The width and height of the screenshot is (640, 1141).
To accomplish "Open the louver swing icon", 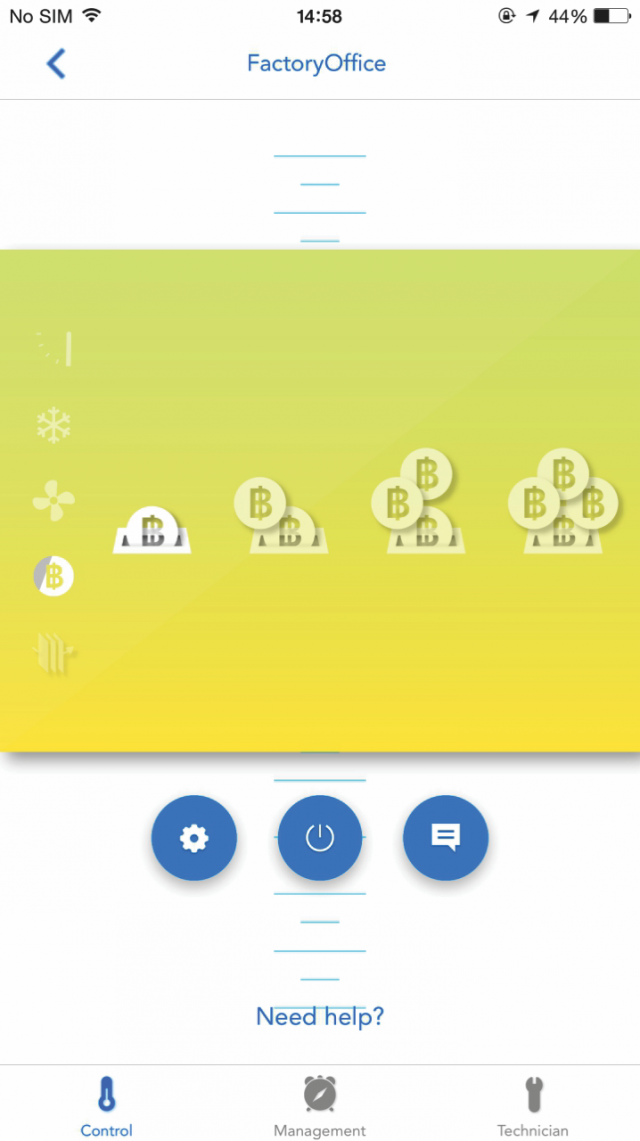I will pos(55,653).
